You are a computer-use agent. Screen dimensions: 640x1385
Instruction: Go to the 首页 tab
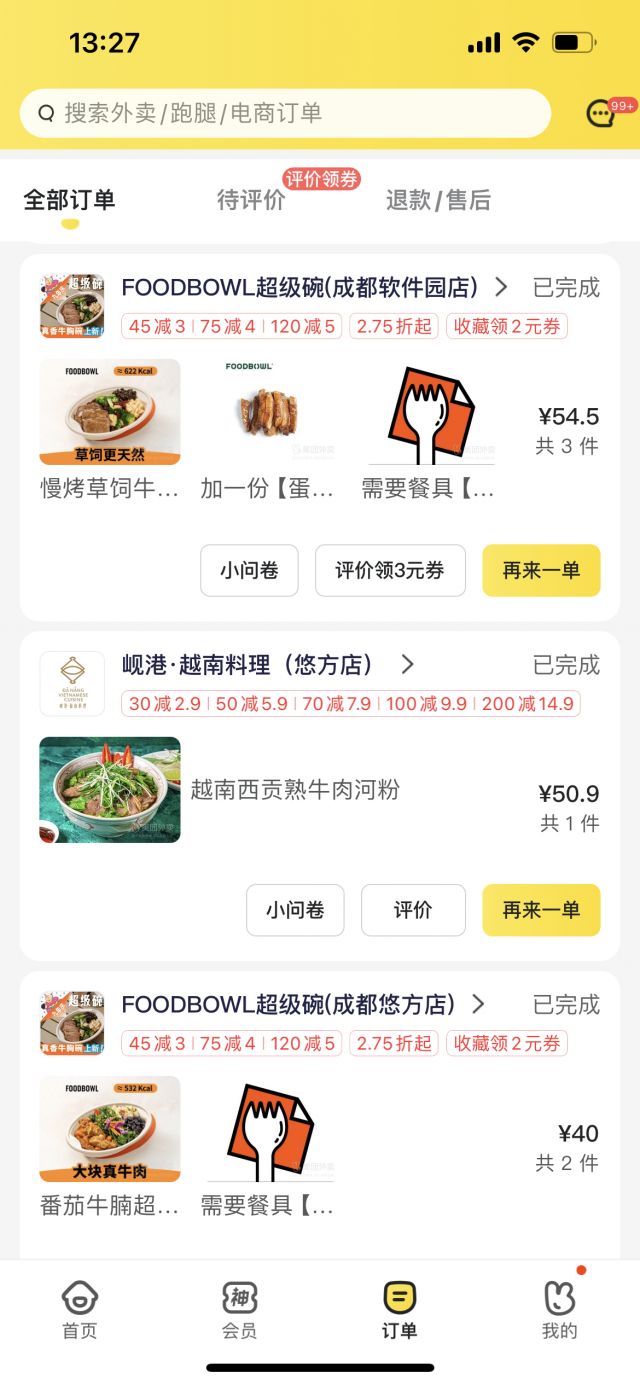tap(80, 1310)
